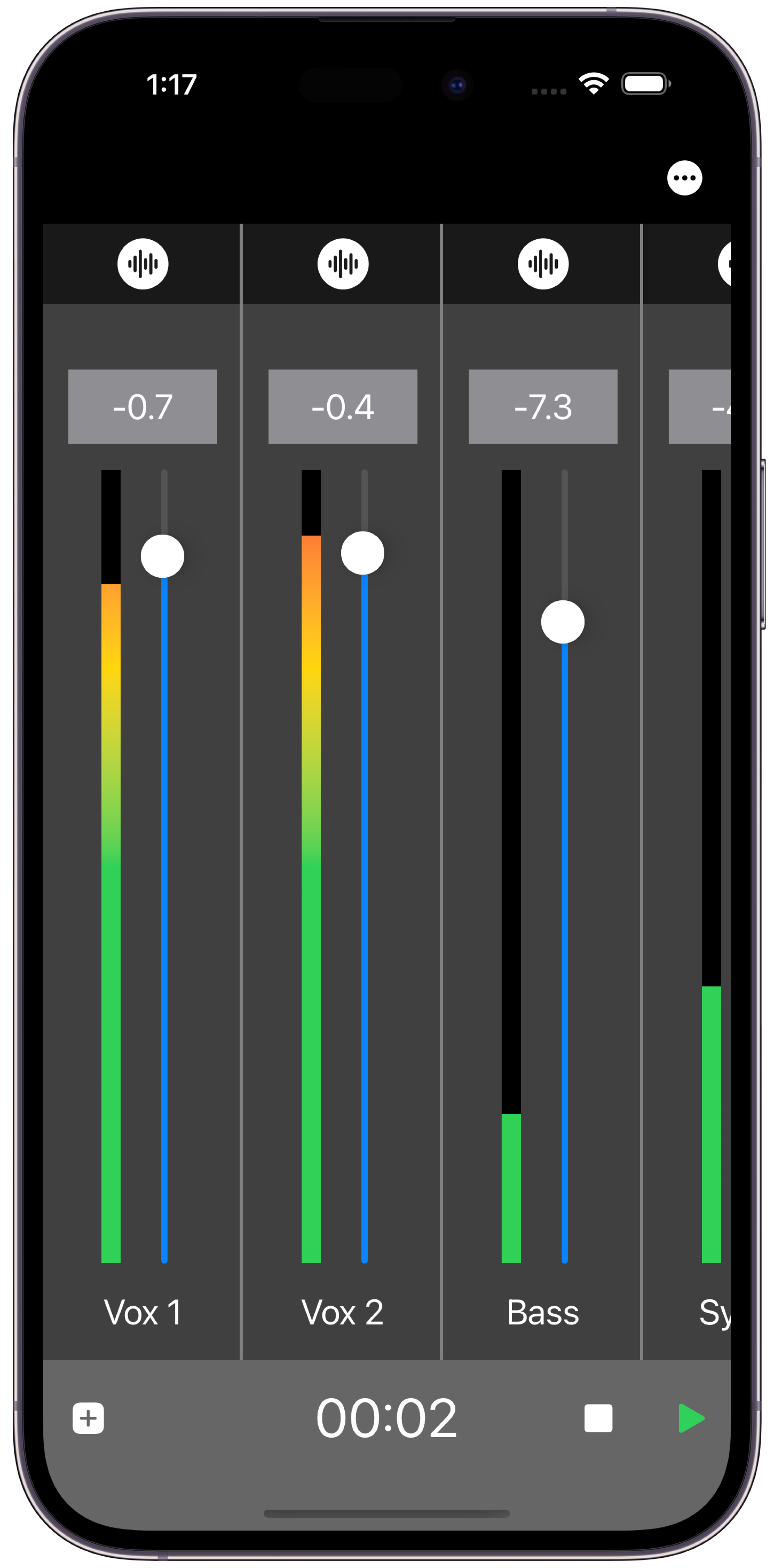Image resolution: width=774 pixels, height=1568 pixels.
Task: Select the -7.3 level field for Bass
Action: [x=543, y=406]
